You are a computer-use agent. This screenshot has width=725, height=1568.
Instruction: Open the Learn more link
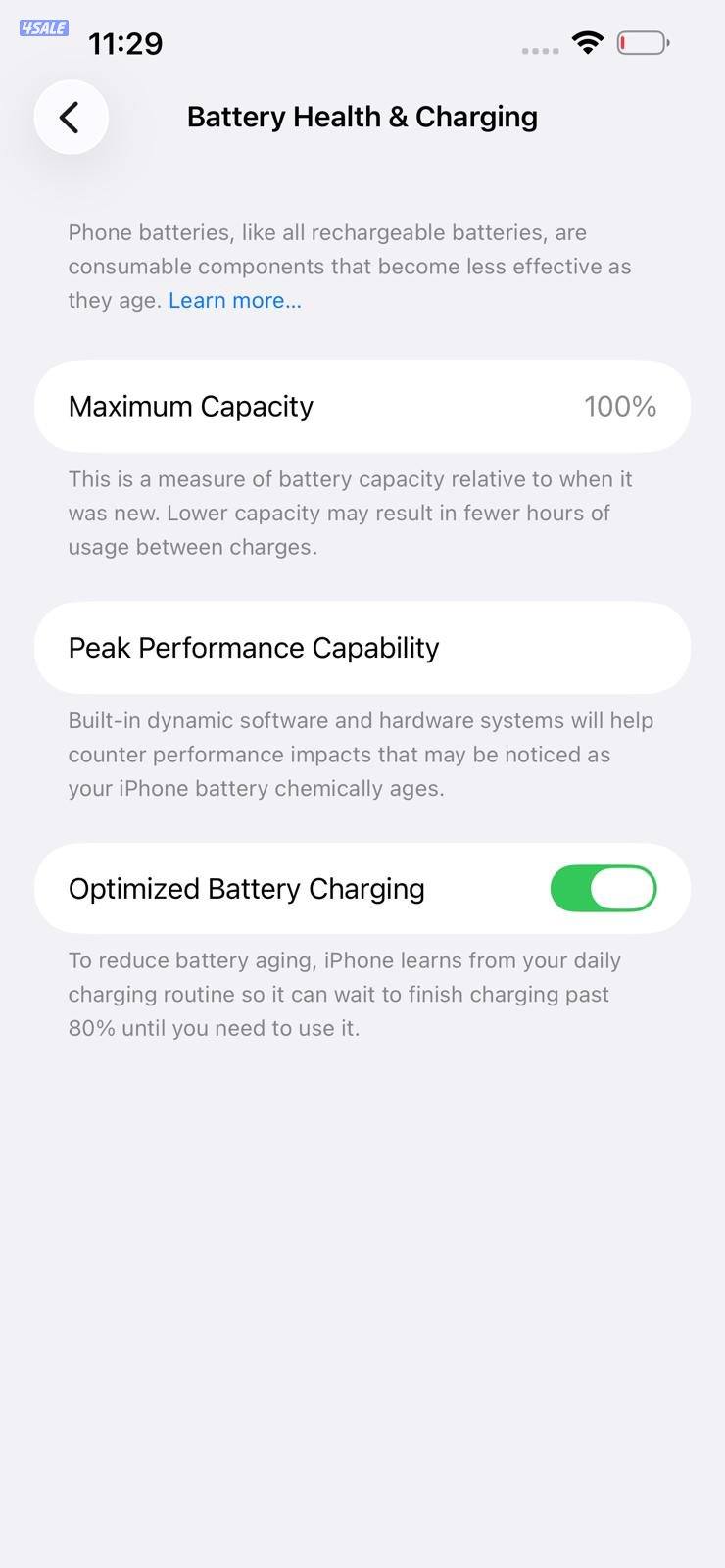tap(234, 300)
